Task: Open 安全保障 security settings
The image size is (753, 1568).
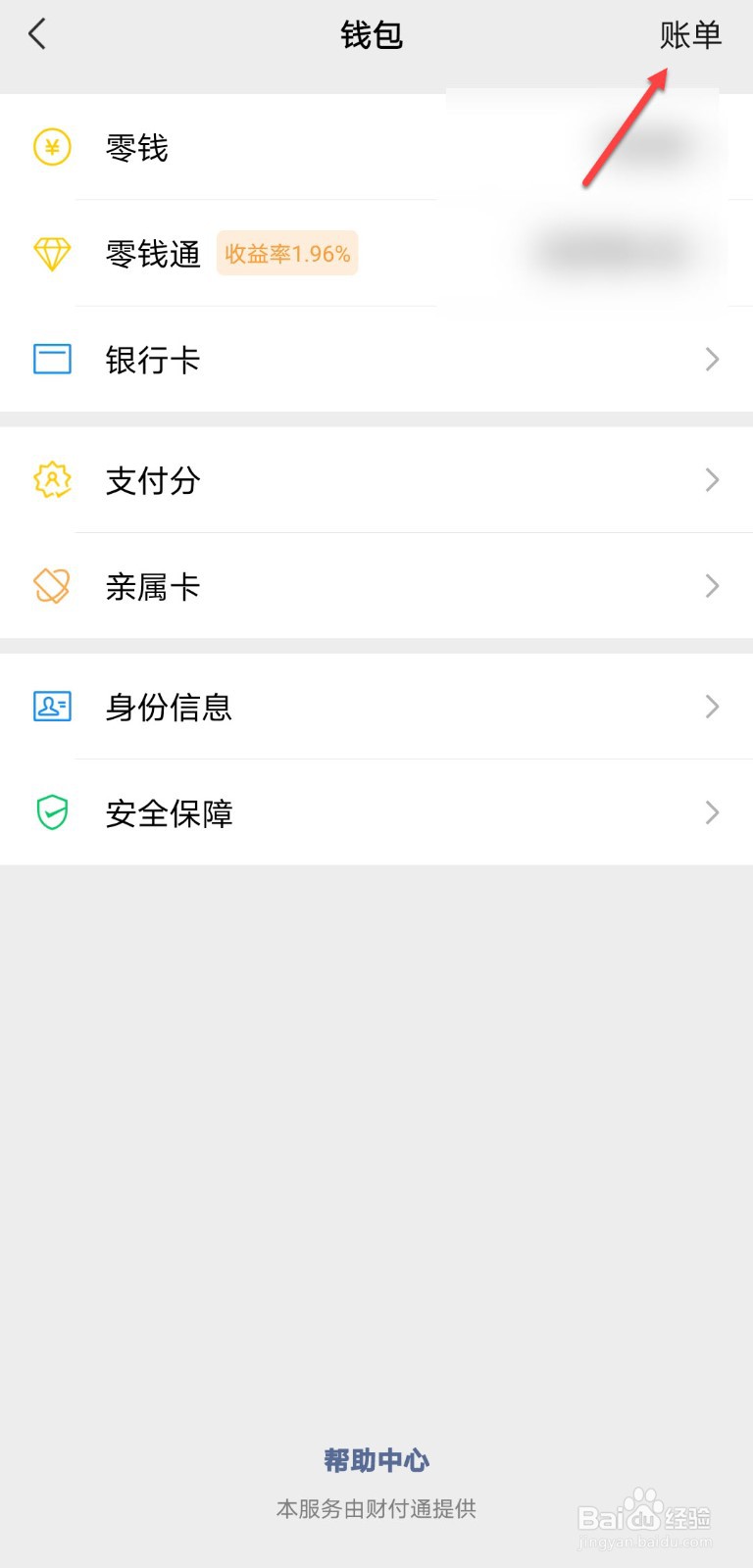Action: [376, 812]
